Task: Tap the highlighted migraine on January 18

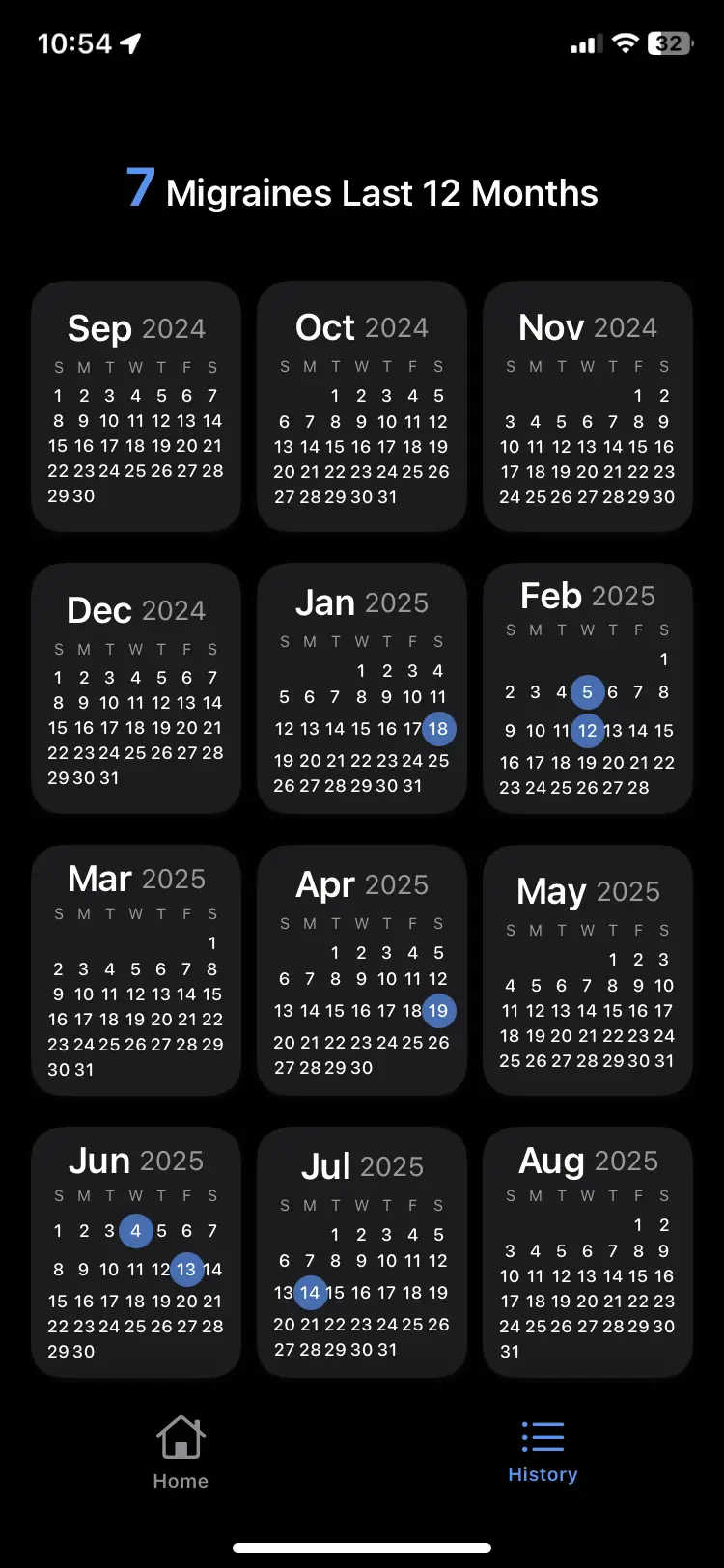Action: pos(439,730)
